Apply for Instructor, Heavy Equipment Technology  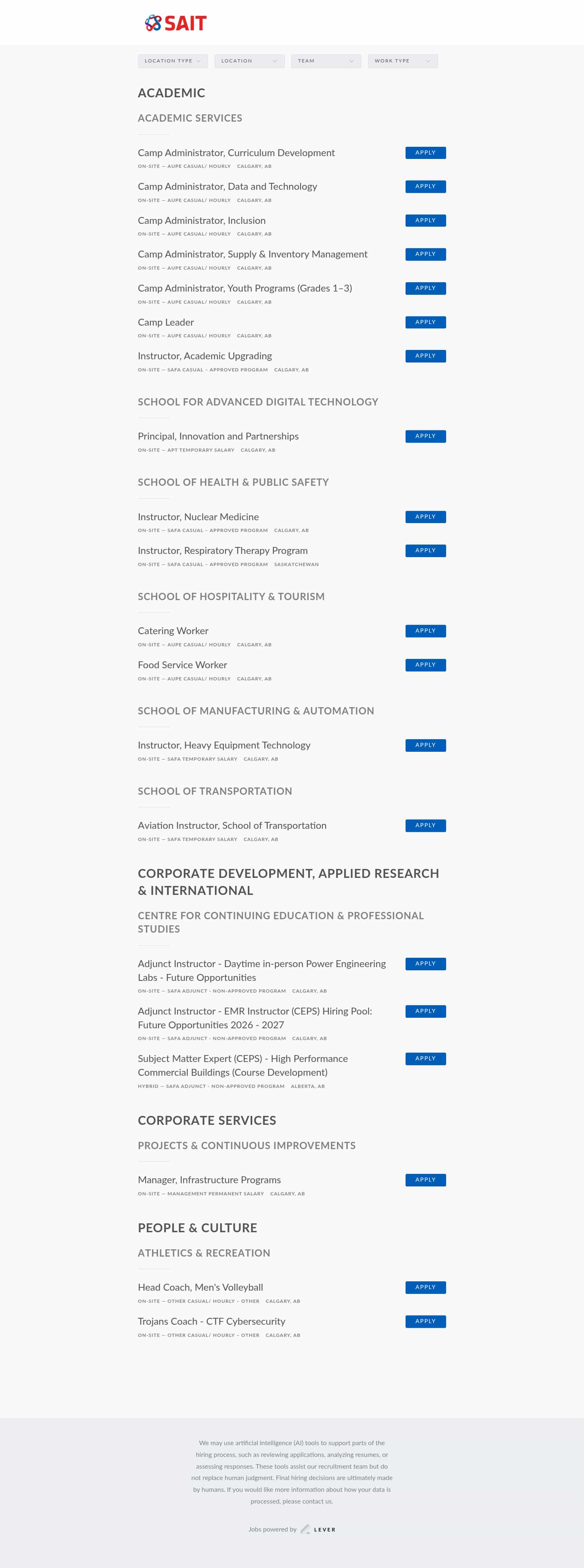425,745
